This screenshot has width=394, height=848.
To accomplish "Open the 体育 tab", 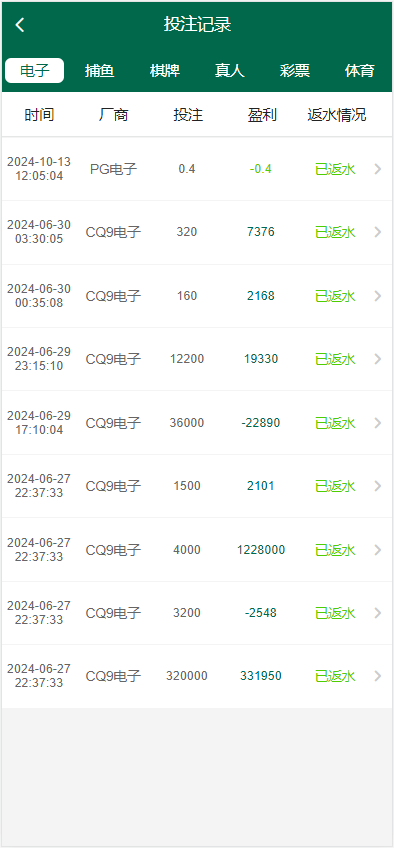I will click(x=359, y=71).
